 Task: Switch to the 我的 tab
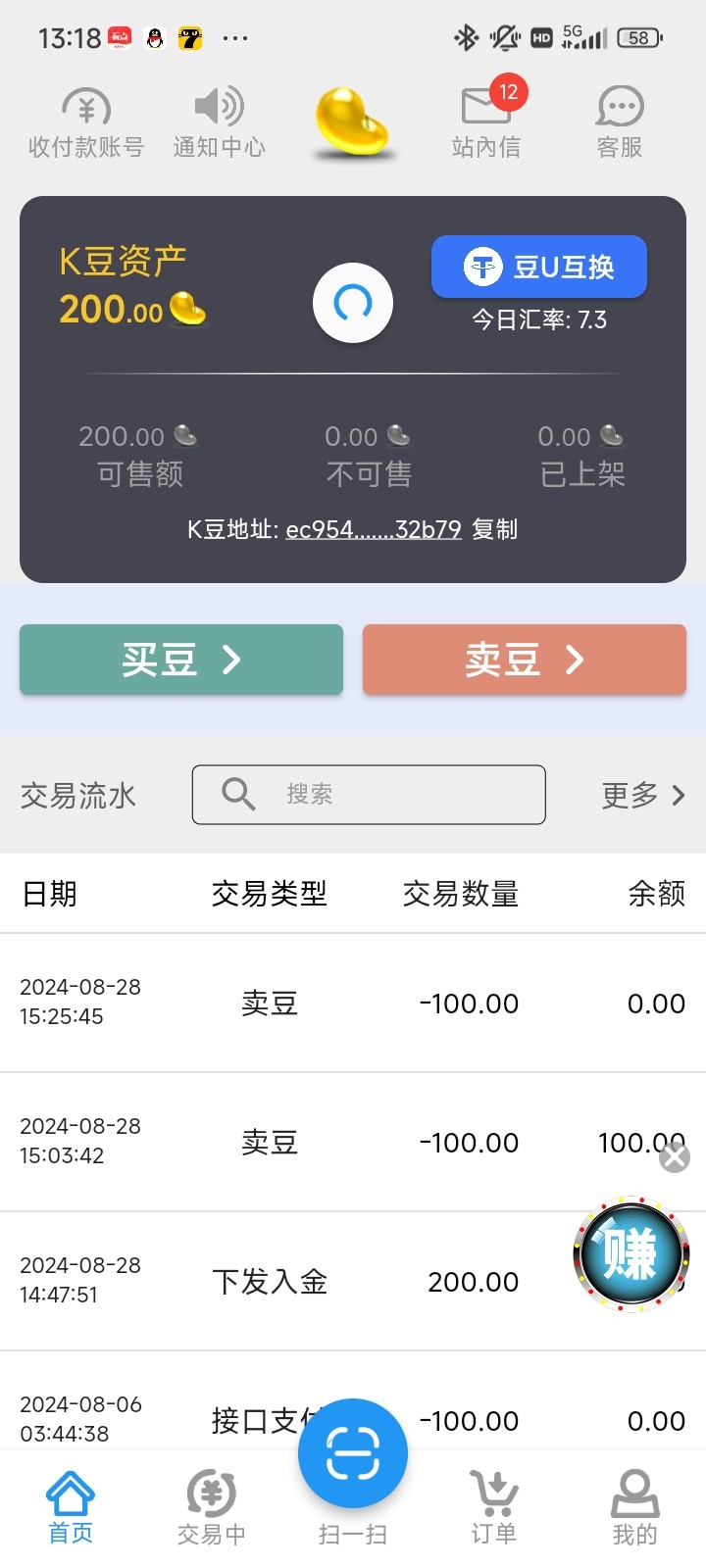click(x=634, y=1507)
